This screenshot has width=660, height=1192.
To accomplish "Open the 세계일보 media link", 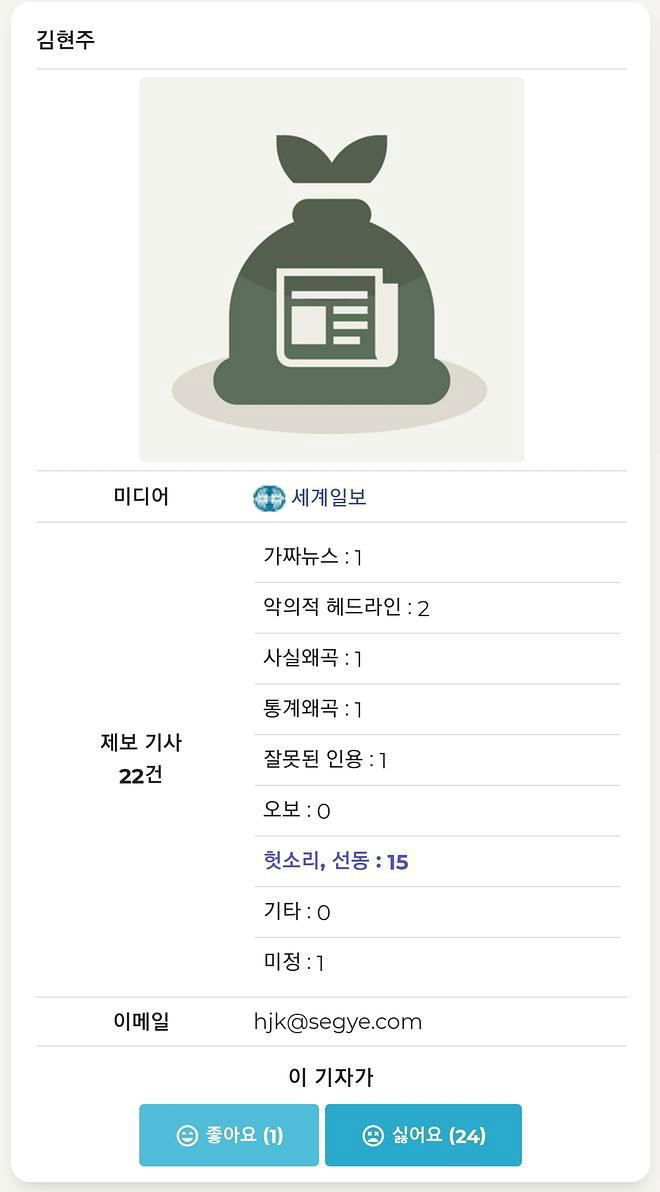I will (x=328, y=497).
